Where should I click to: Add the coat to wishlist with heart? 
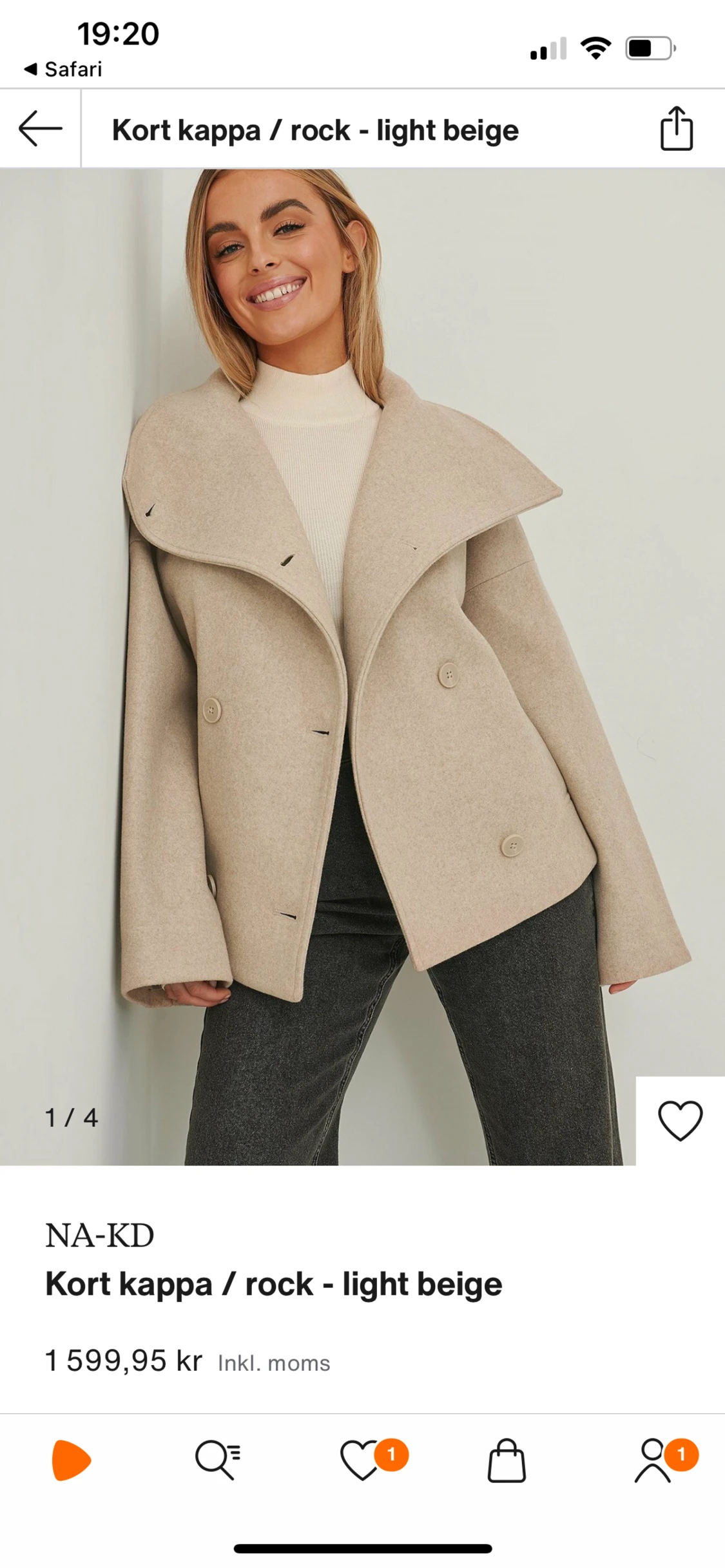(x=680, y=1120)
